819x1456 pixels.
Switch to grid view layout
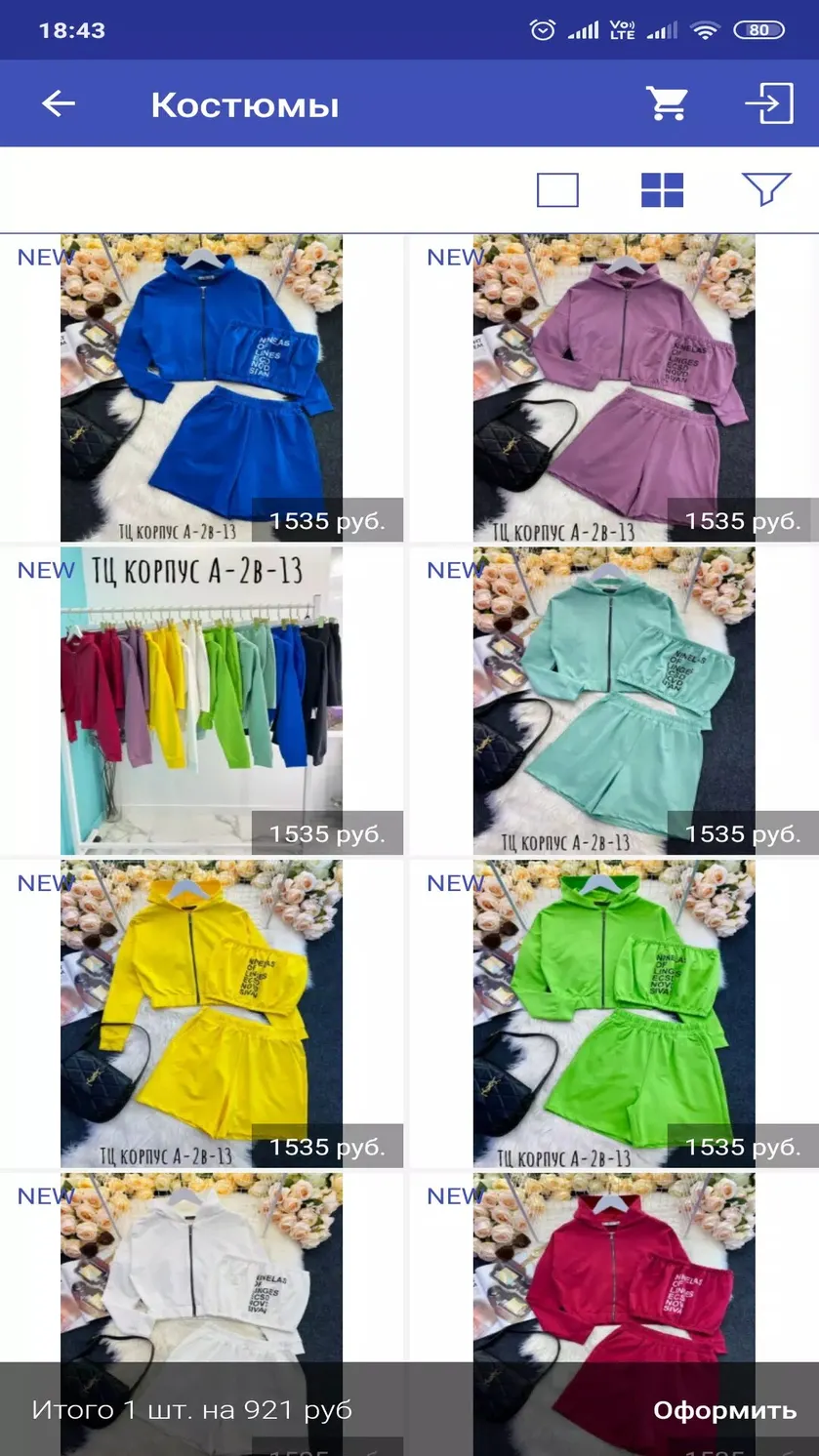tap(662, 190)
